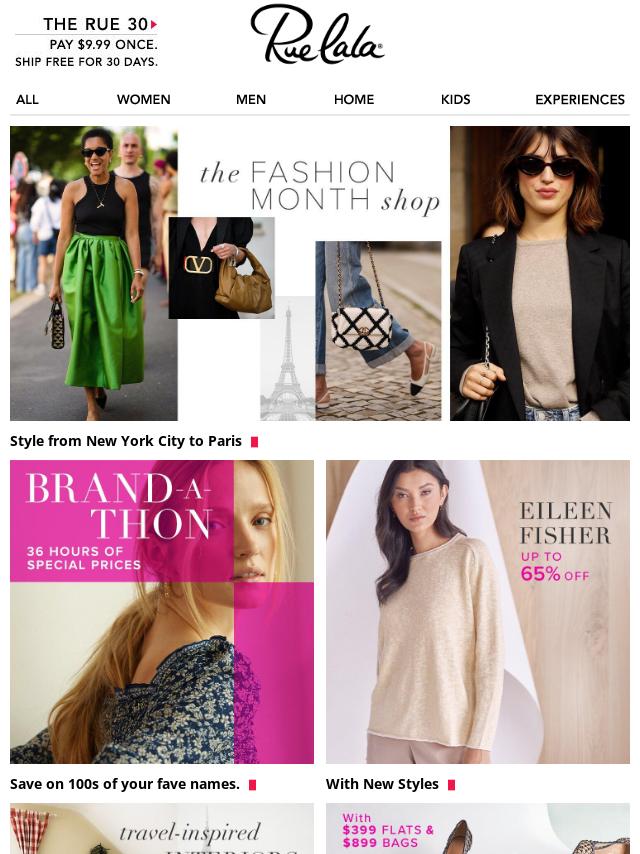Screen dimensions: 640x854
Task: View the $399 flats and $899 bags tile
Action: [x=478, y=830]
